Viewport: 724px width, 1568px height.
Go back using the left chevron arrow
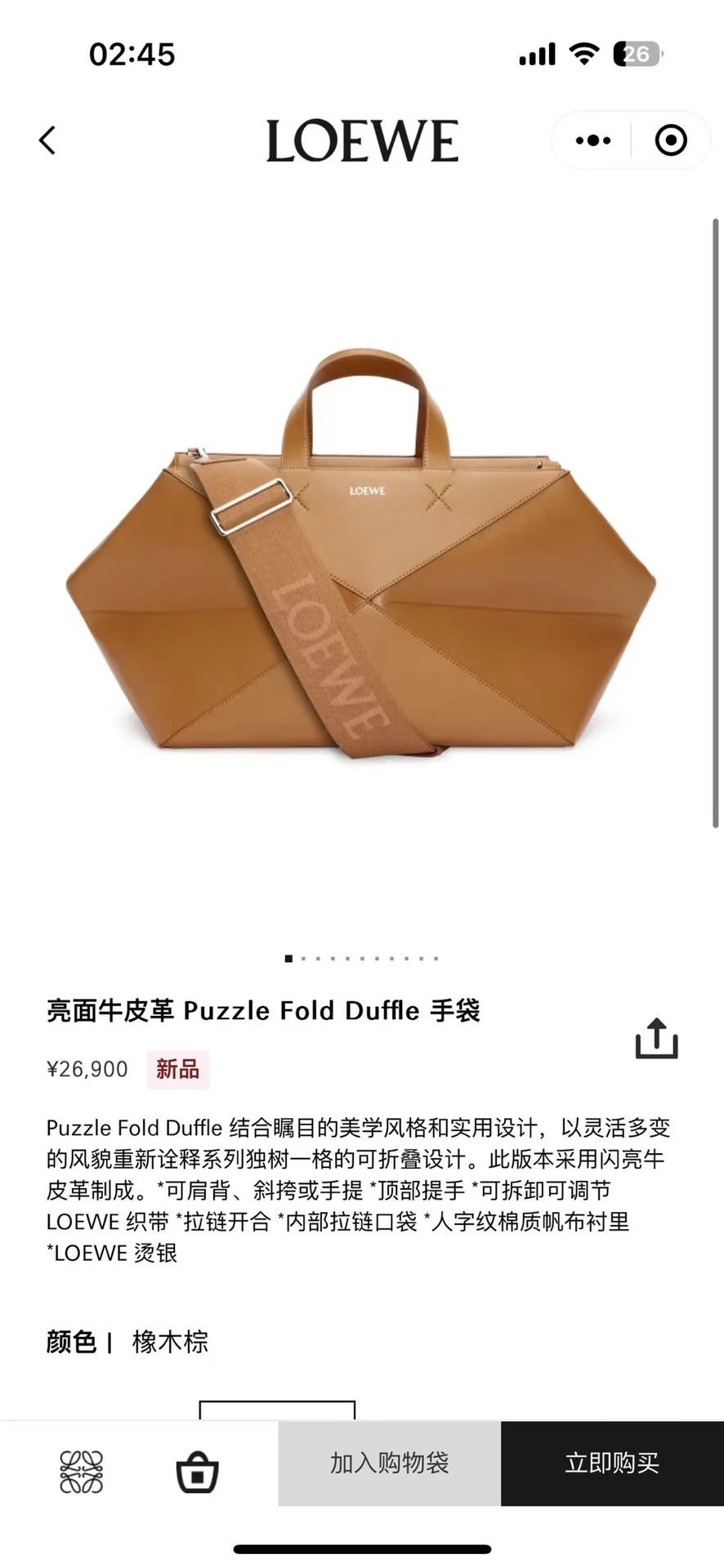47,140
